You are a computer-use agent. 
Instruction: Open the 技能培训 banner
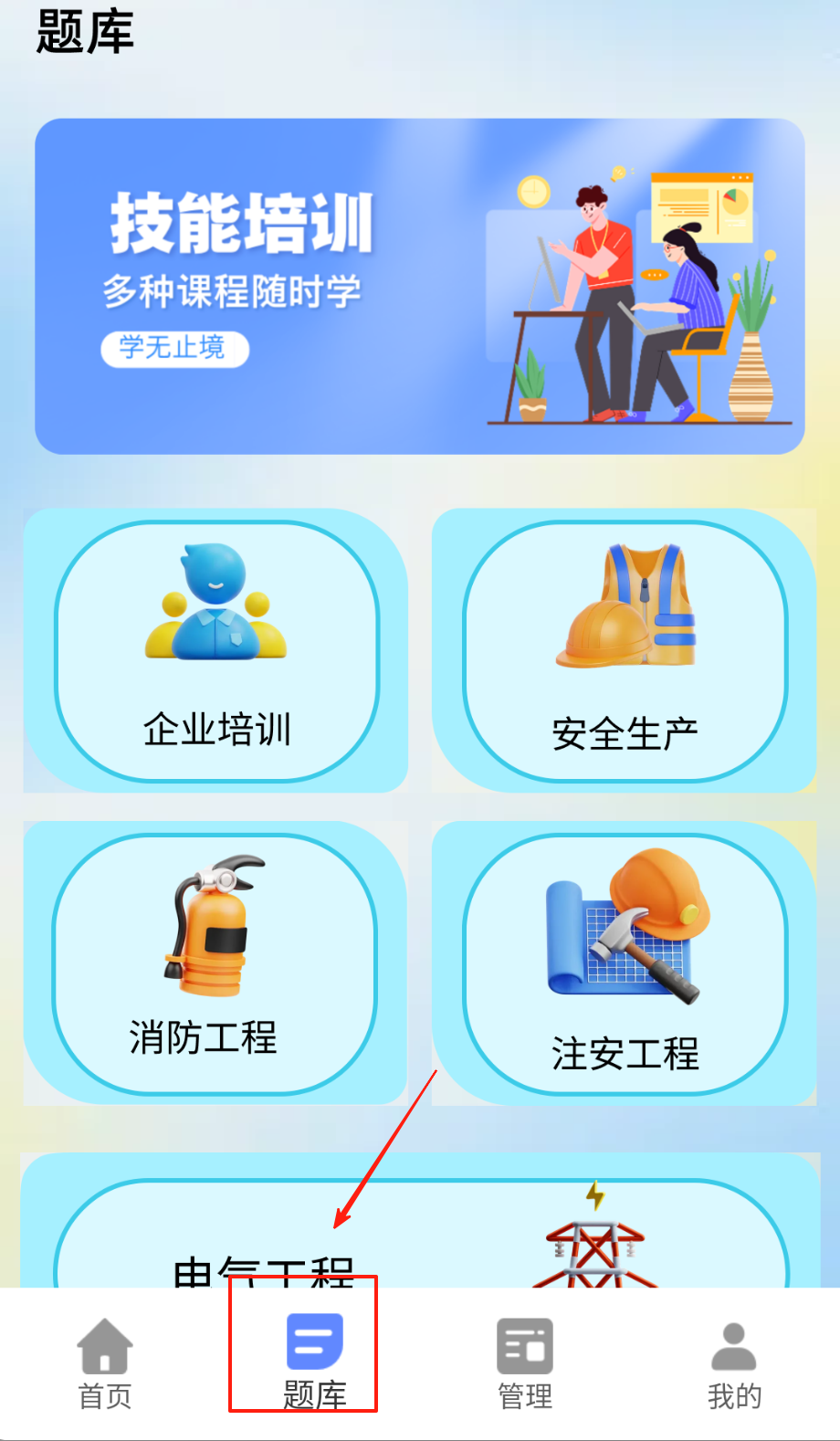pyautogui.click(x=419, y=286)
